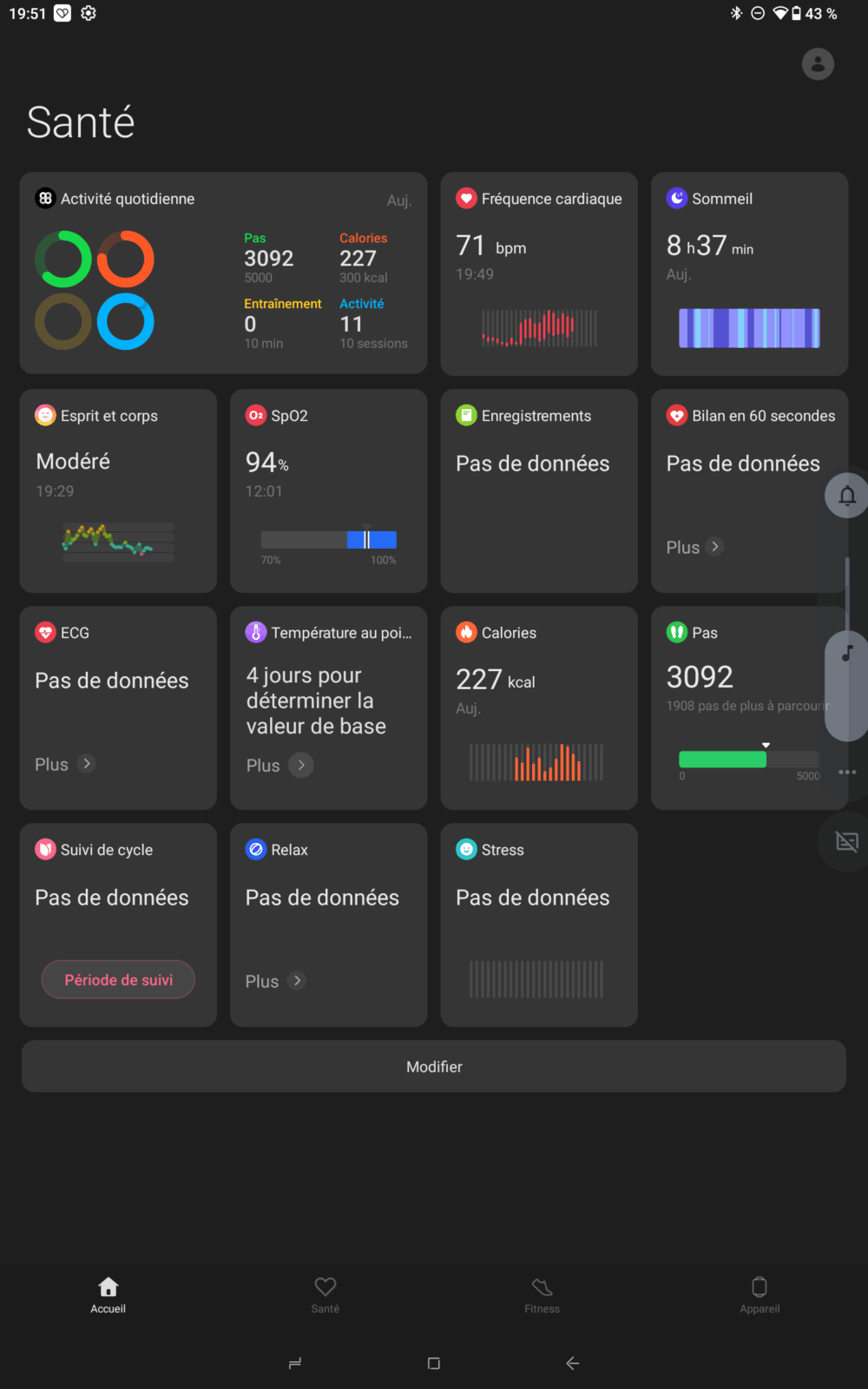View Sommeil sleep details
Screen dimensions: 868x1389
[749, 273]
